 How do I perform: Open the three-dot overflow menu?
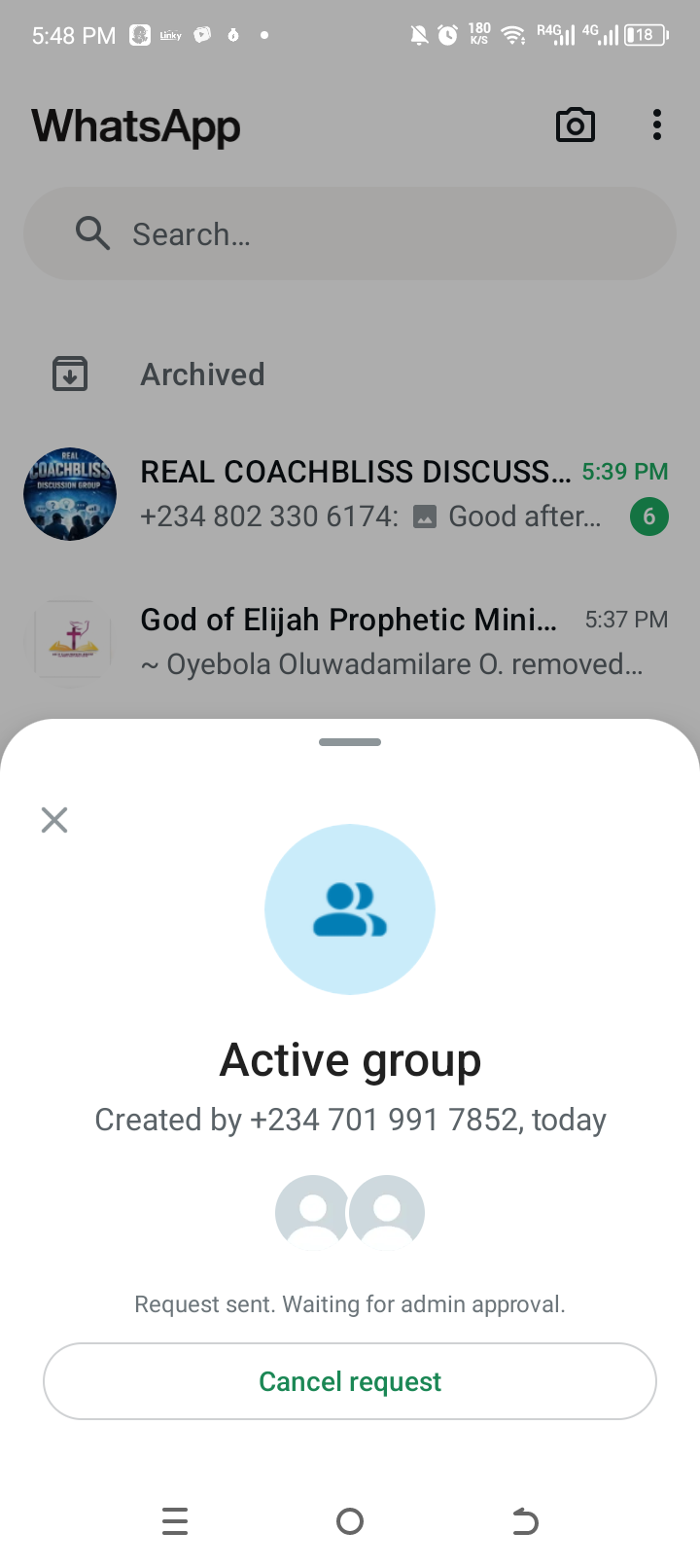tap(657, 125)
